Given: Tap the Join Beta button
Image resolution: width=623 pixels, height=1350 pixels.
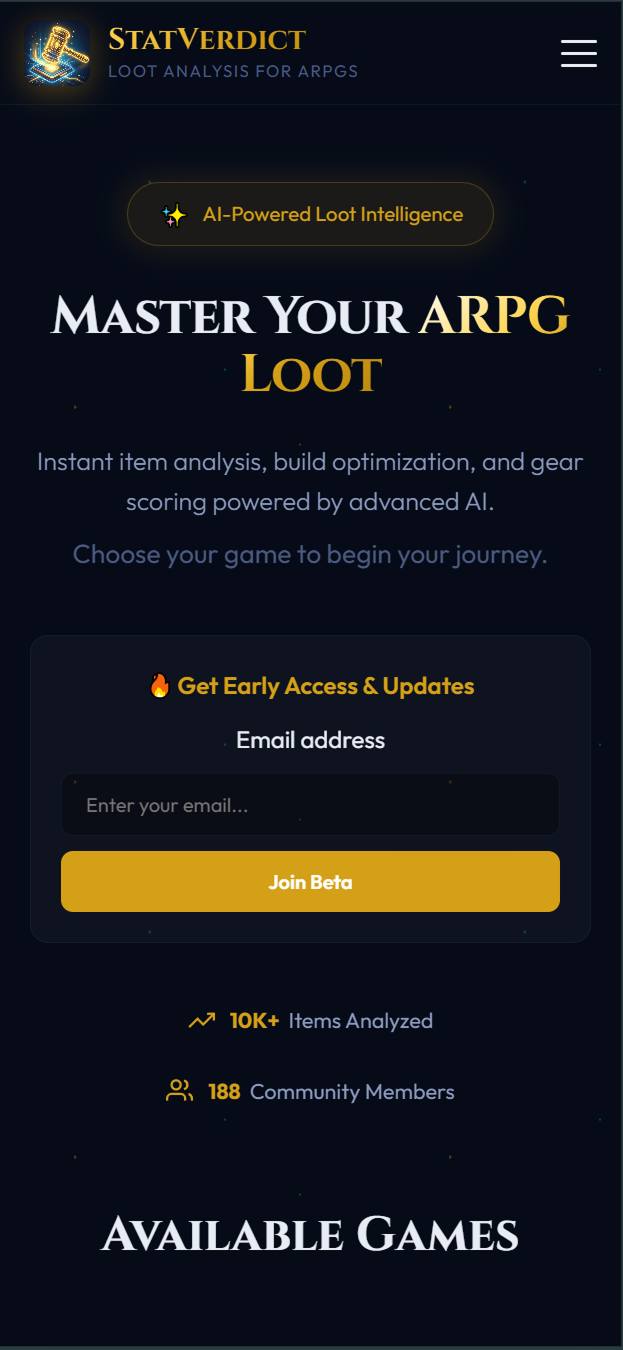Looking at the screenshot, I should [310, 882].
